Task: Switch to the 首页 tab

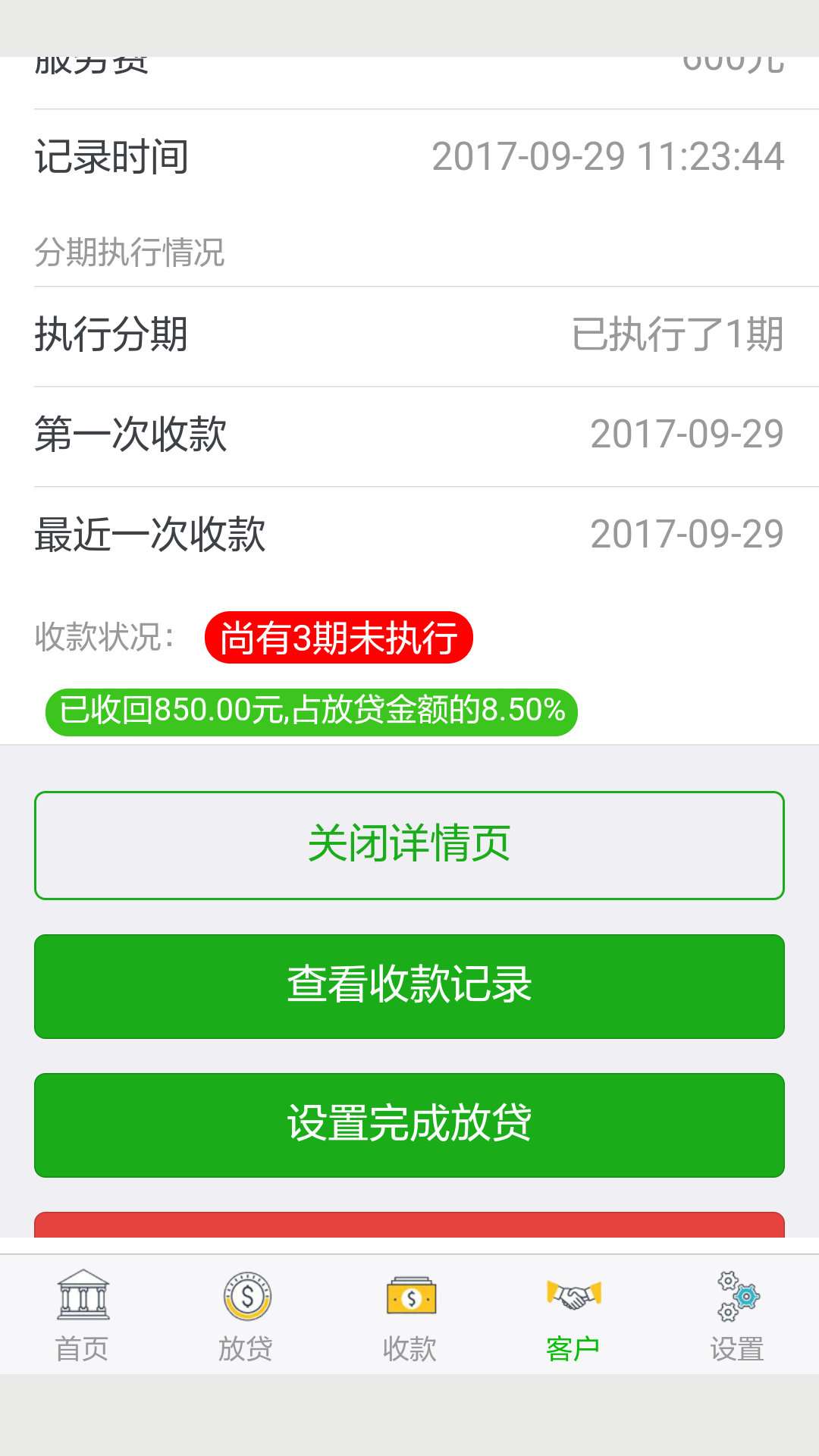Action: [x=82, y=1315]
